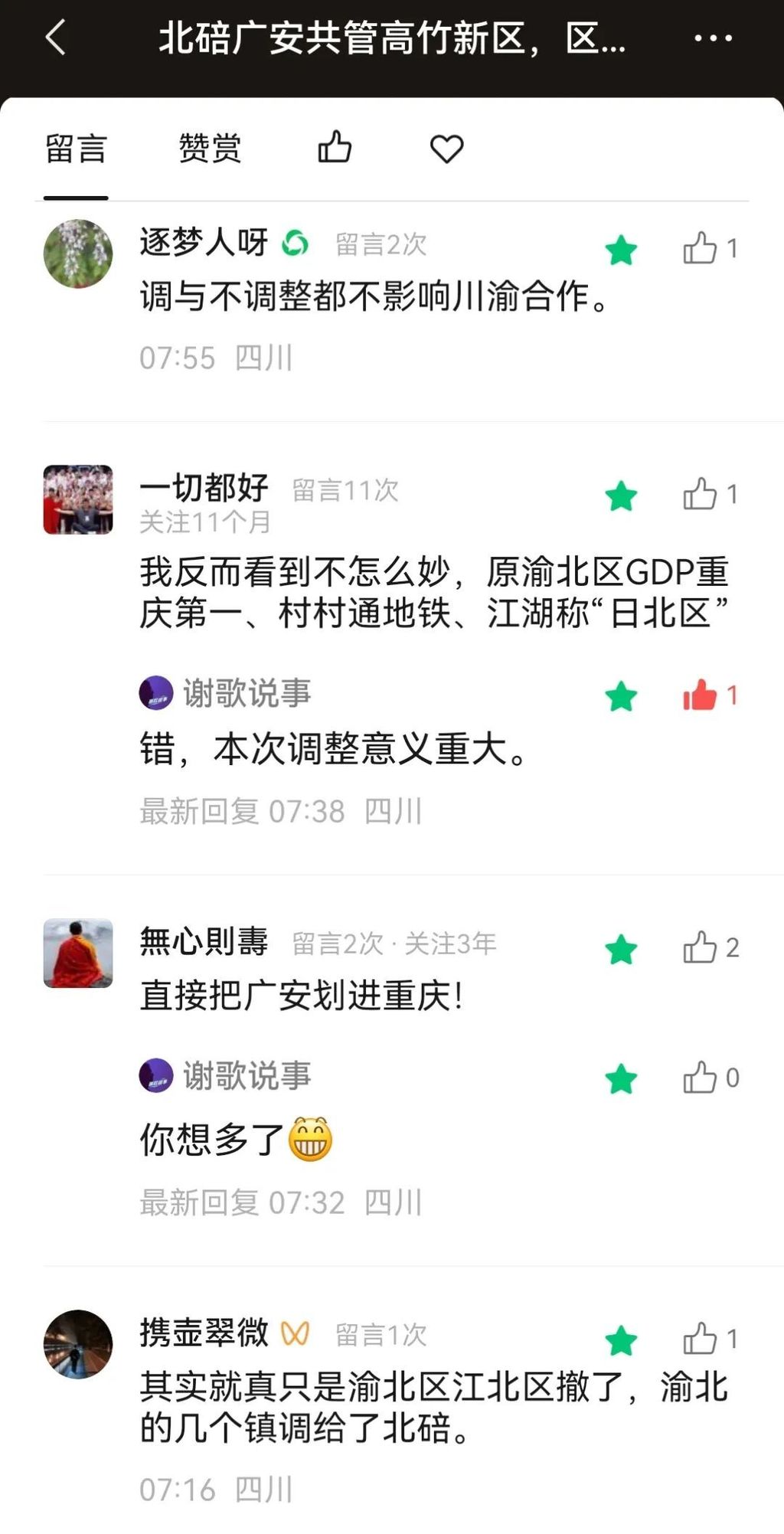
Task: Open 無心則壽's profile avatar
Action: pos(78,953)
